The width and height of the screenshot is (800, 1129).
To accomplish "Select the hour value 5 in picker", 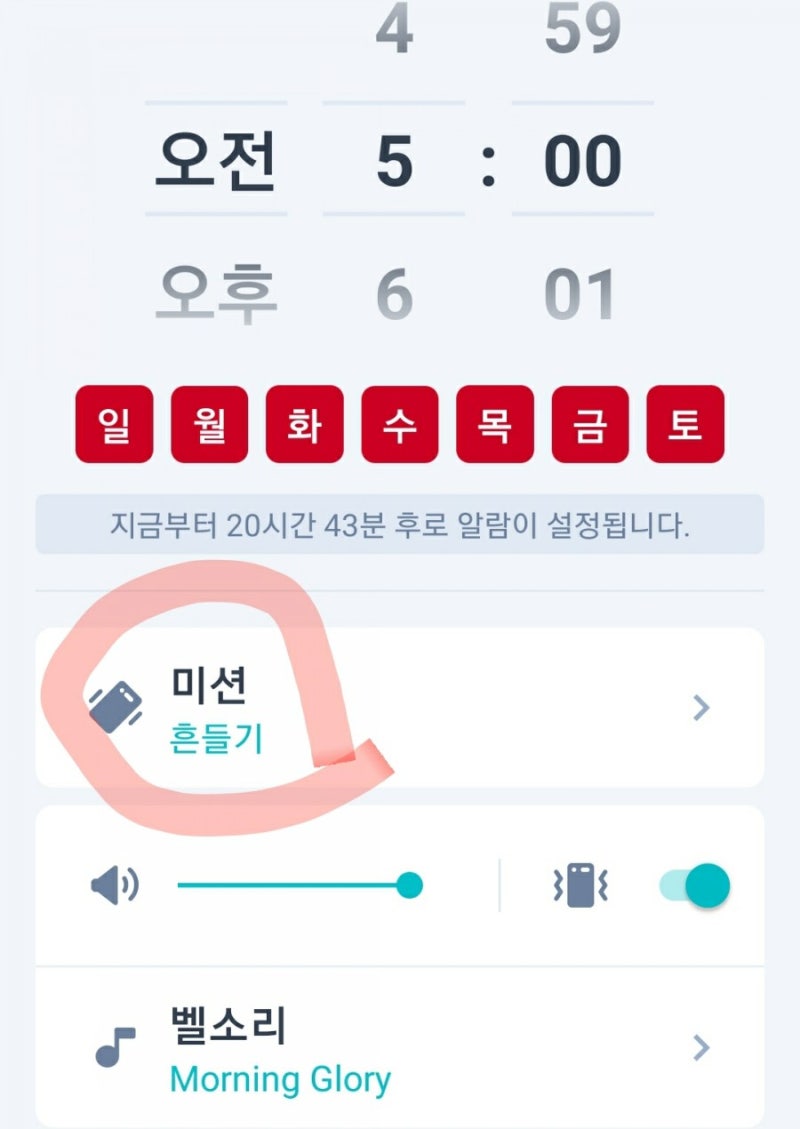I will click(x=393, y=162).
